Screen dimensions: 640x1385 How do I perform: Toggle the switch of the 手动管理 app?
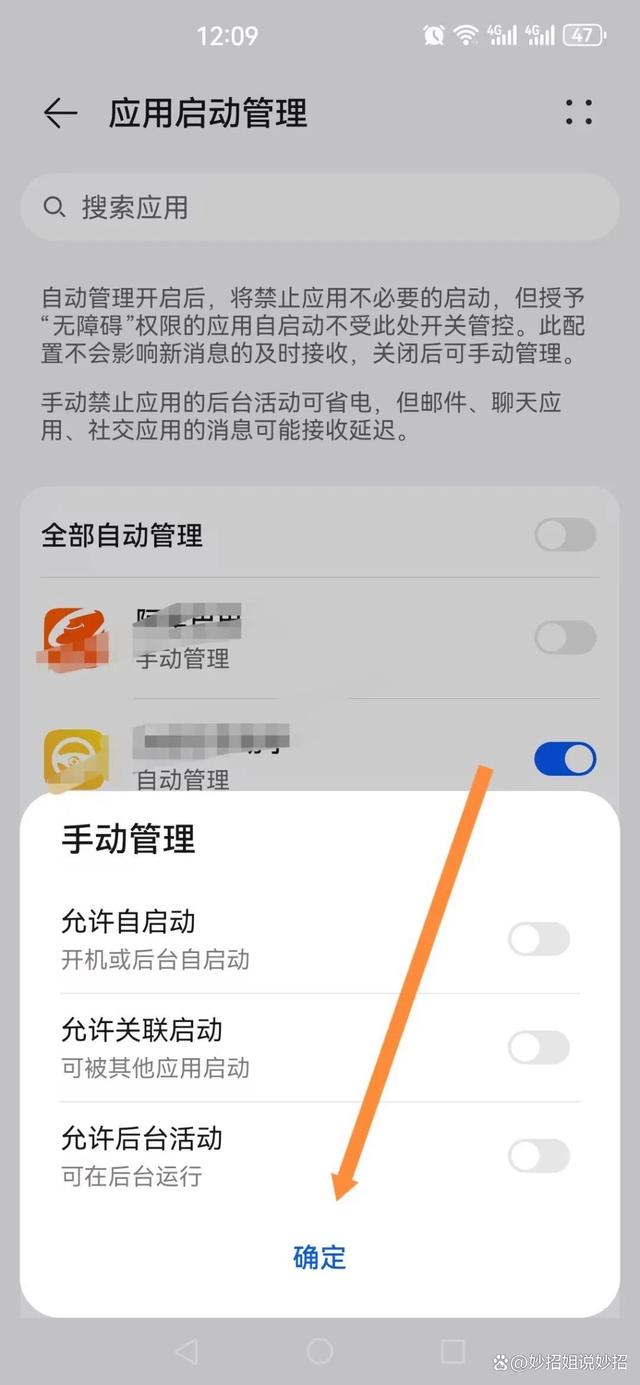[565, 637]
